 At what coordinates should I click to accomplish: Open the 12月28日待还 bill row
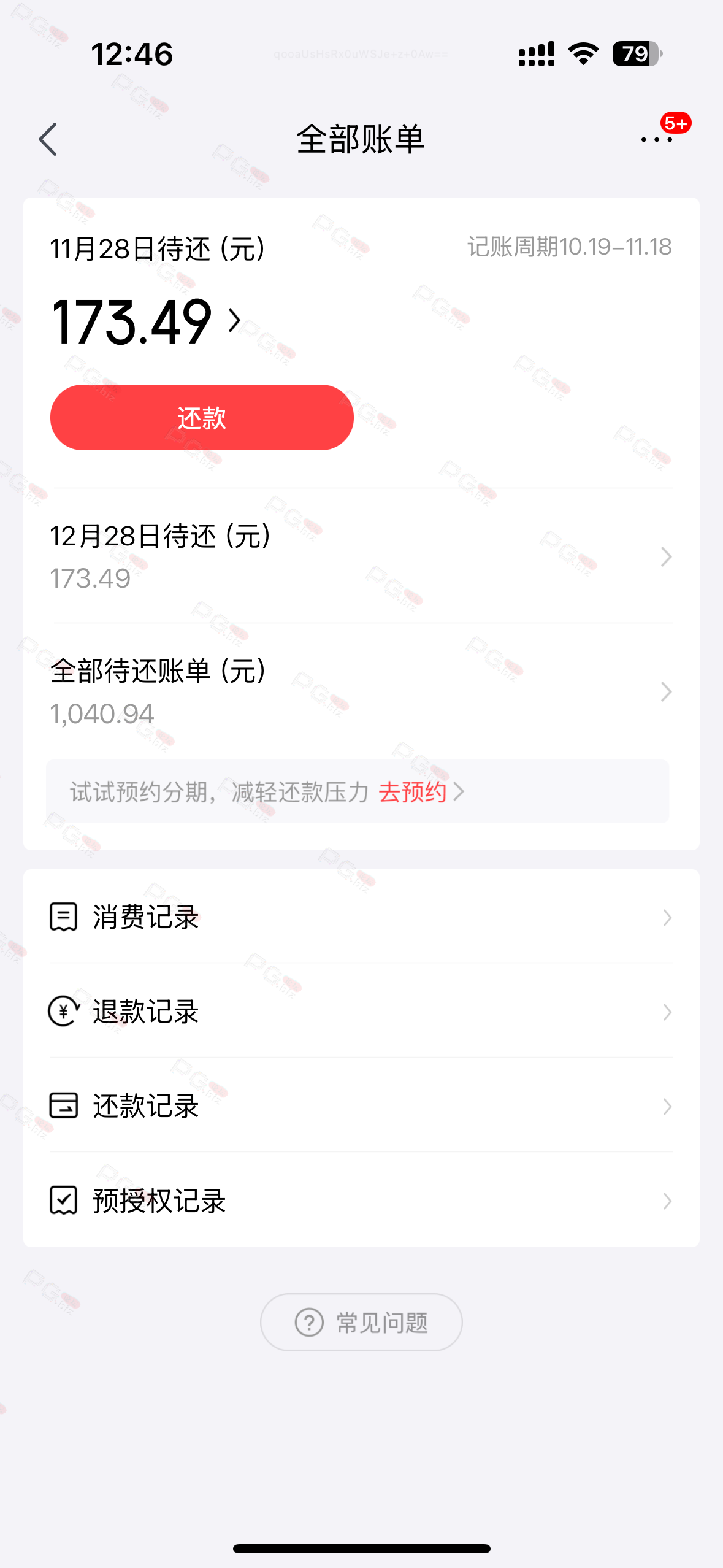point(361,556)
